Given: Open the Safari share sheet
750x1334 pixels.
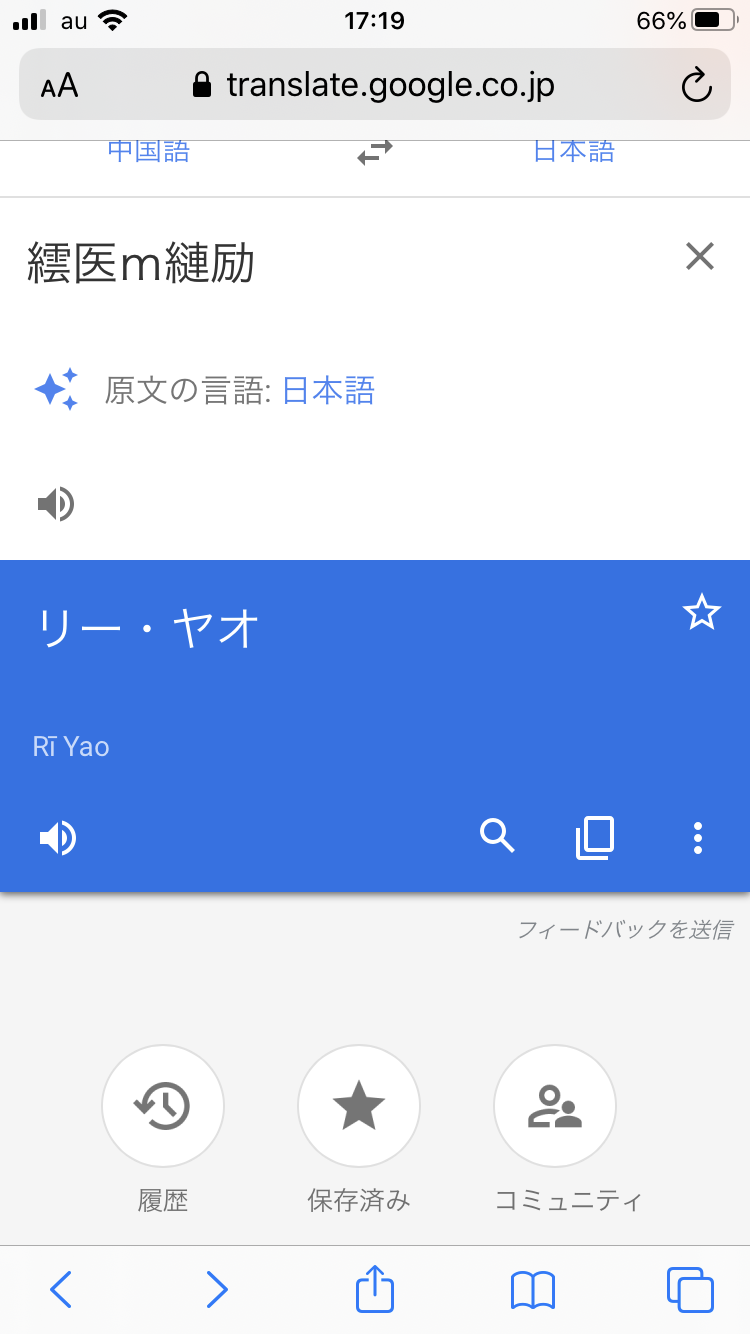Looking at the screenshot, I should [x=375, y=1289].
